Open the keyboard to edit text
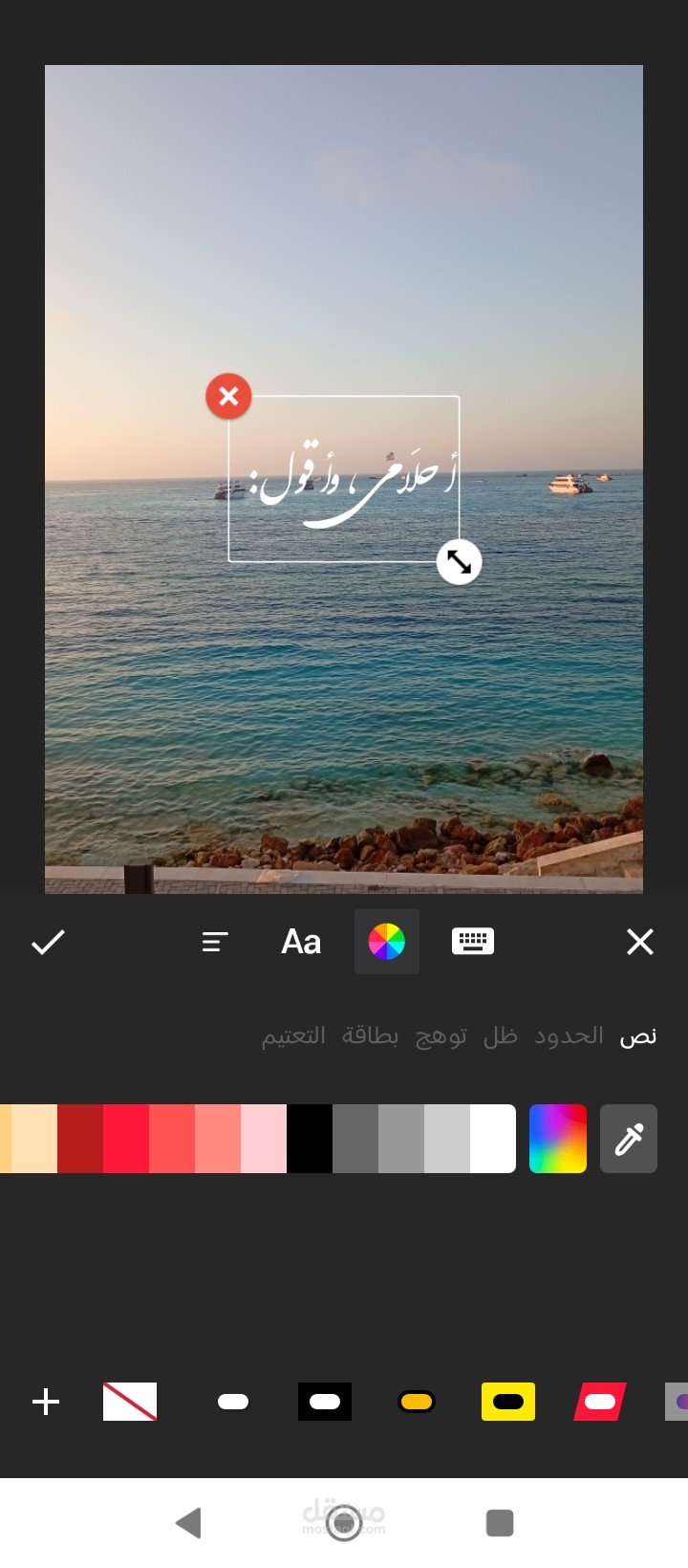This screenshot has height=1568, width=688. [x=472, y=942]
